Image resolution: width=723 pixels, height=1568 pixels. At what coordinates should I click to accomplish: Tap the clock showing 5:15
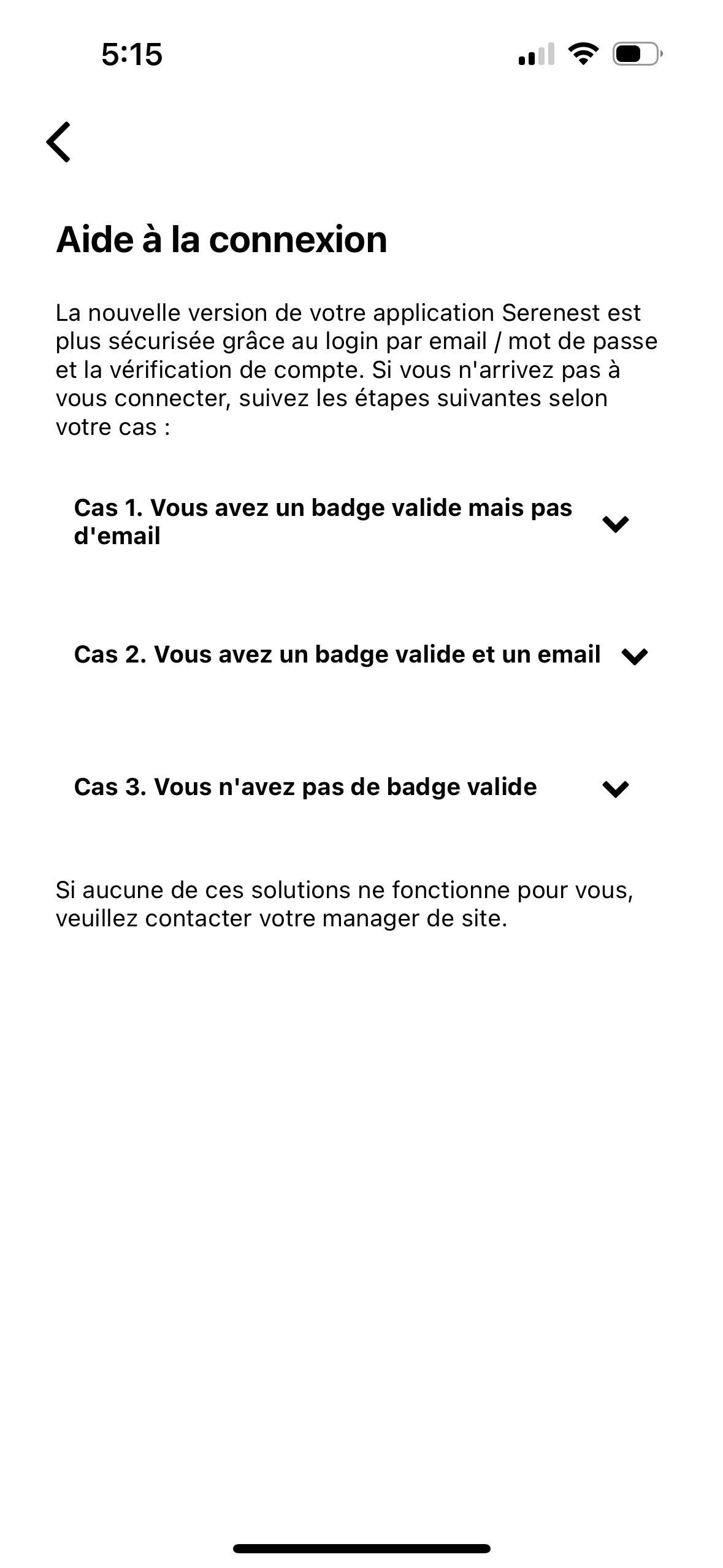pyautogui.click(x=131, y=55)
